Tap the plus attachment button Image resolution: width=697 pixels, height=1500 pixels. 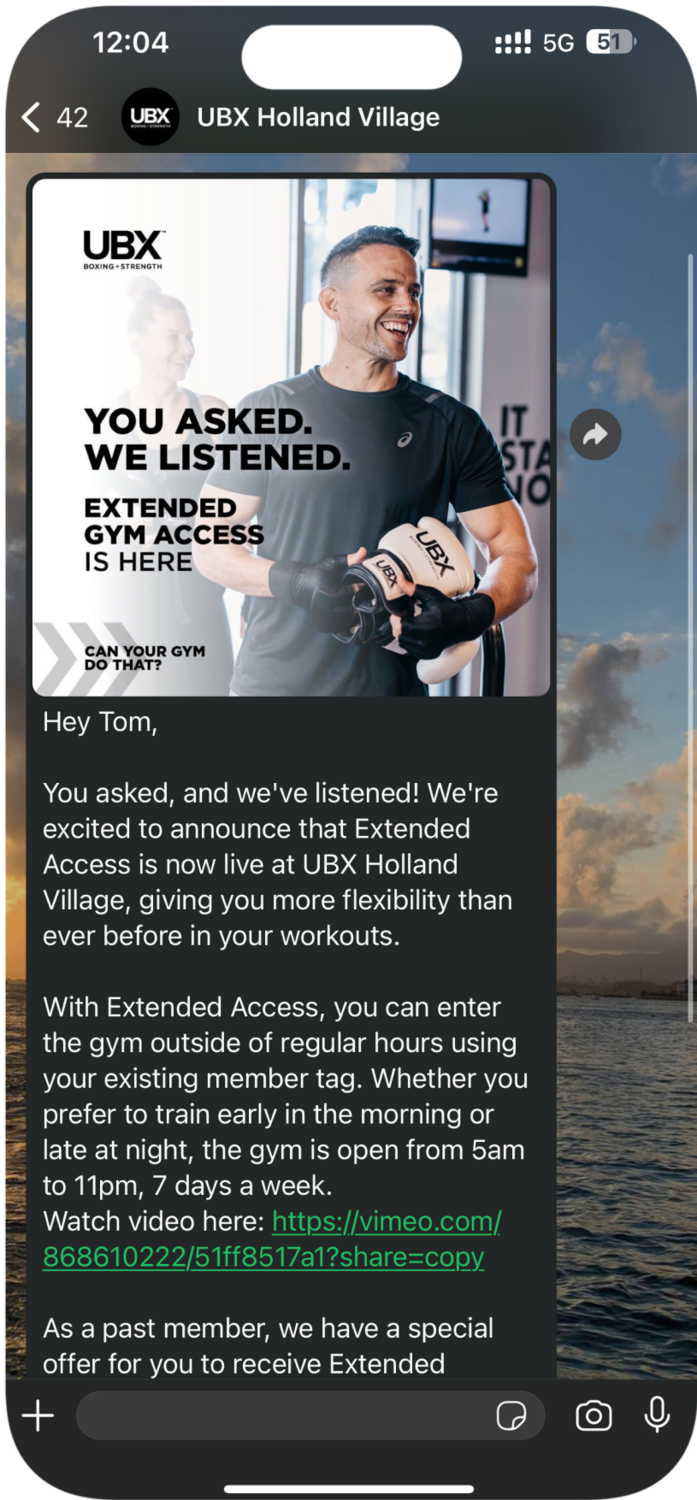38,1415
